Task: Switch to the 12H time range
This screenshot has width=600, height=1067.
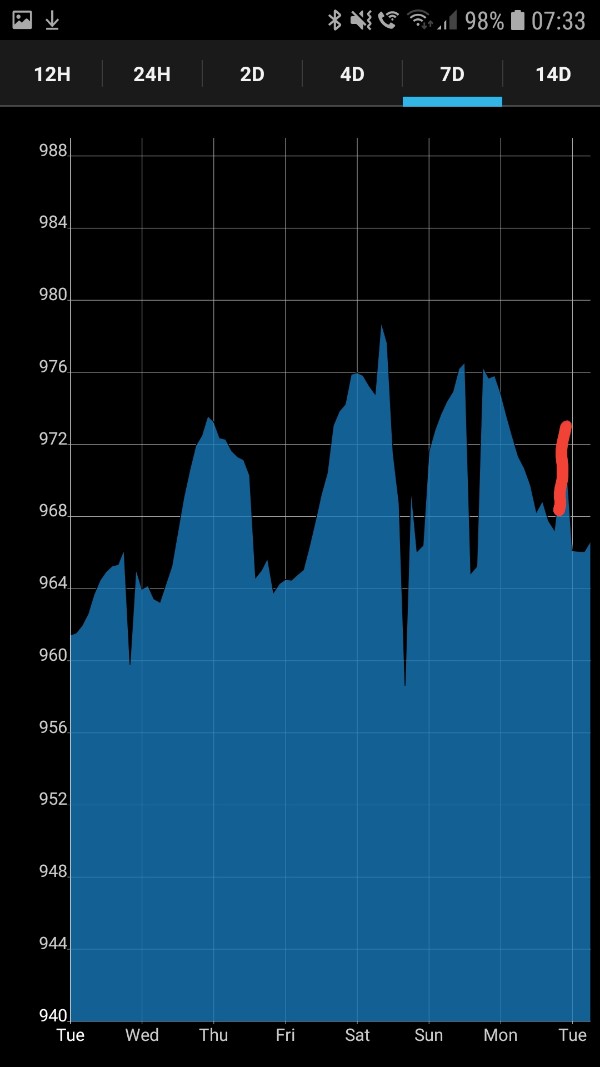Action: [x=52, y=73]
